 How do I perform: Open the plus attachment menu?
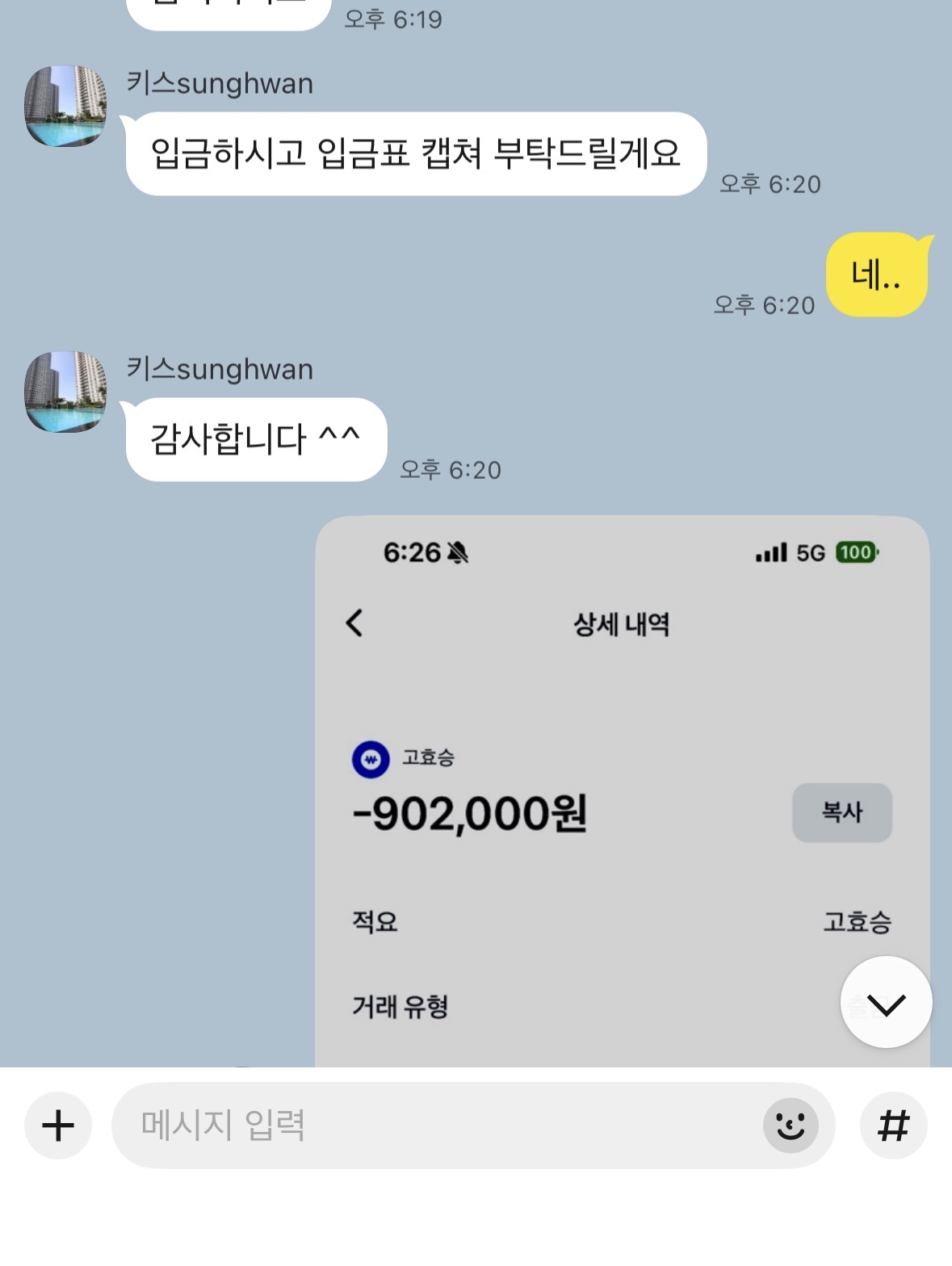click(58, 1126)
